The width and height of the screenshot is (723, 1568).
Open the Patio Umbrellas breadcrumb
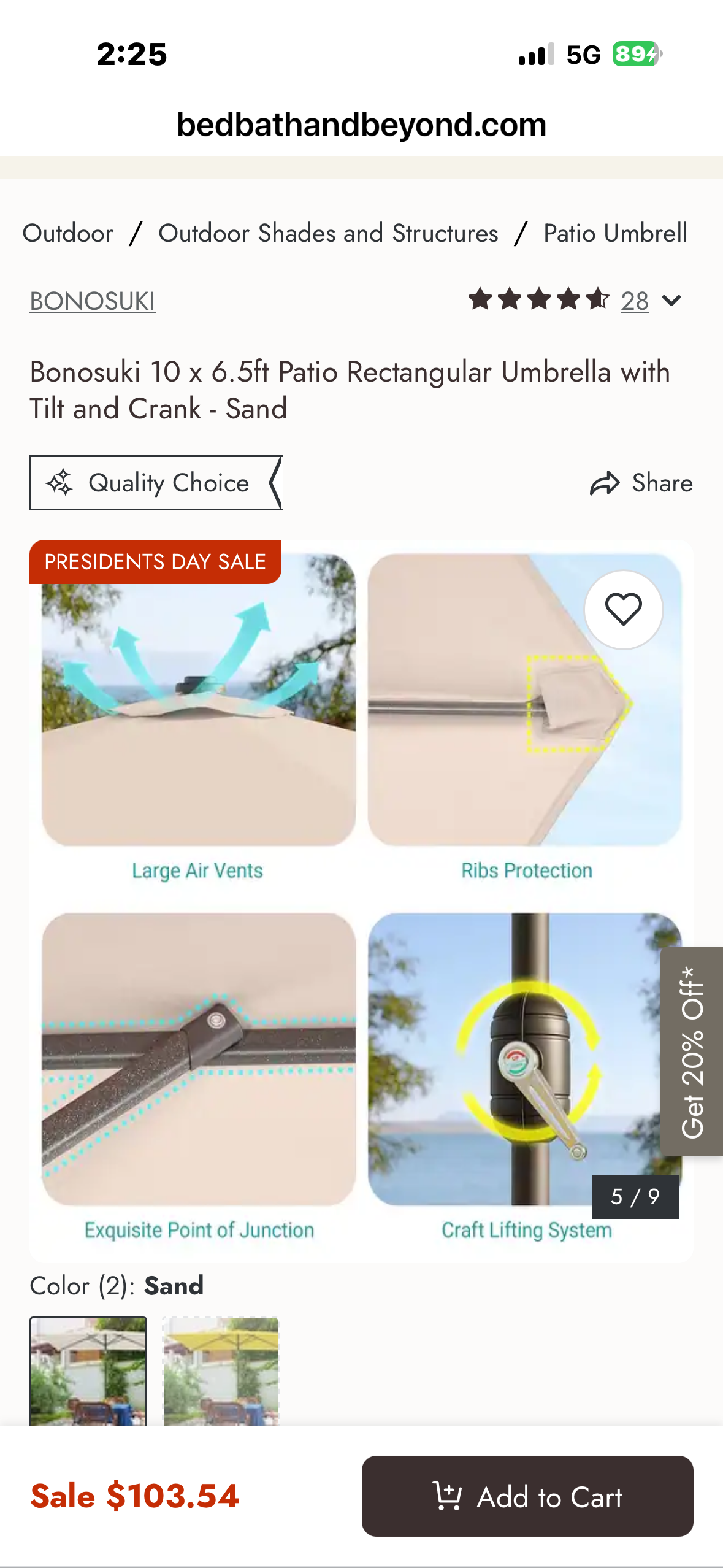click(x=615, y=234)
